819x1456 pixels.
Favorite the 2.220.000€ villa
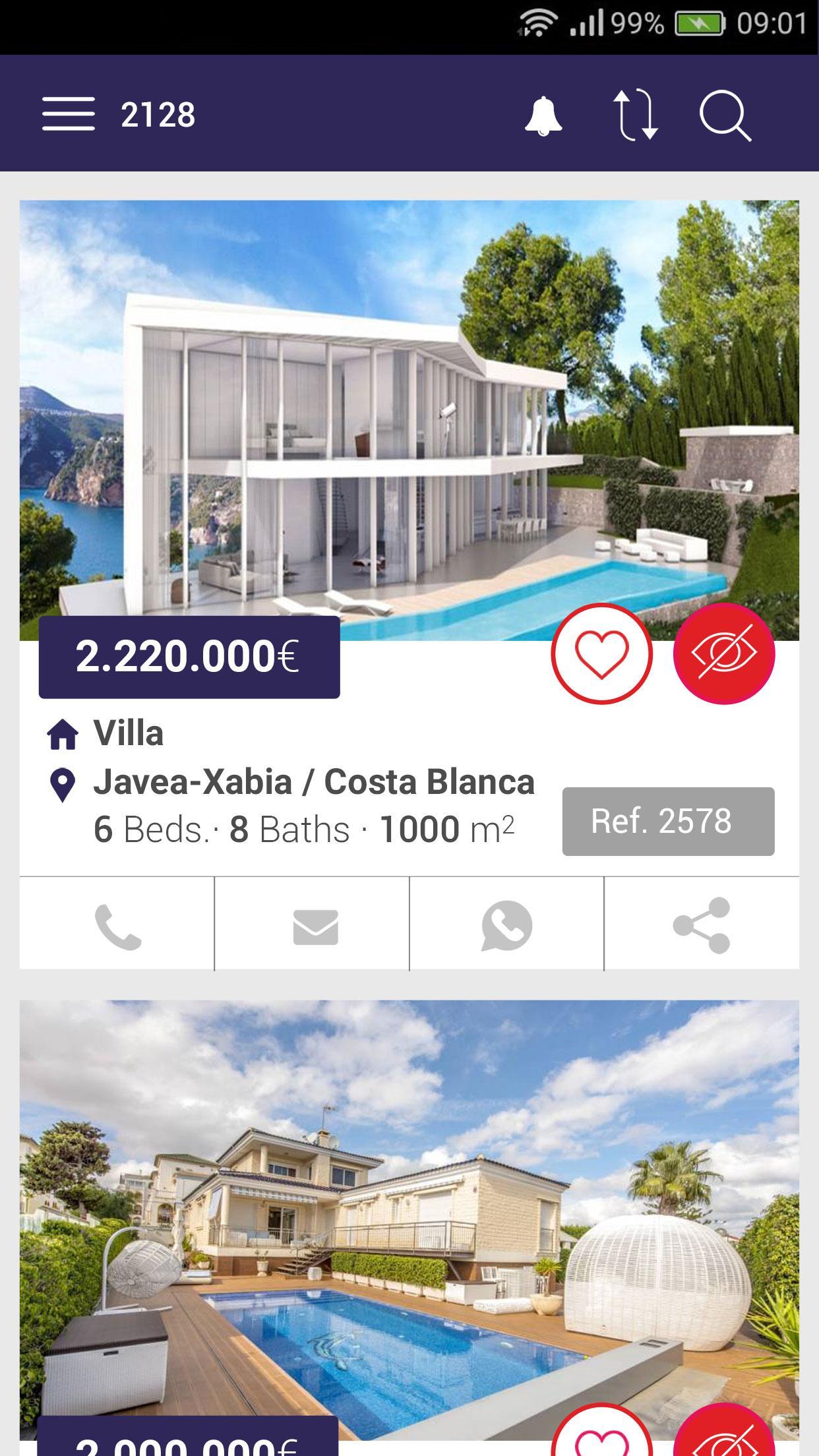601,653
